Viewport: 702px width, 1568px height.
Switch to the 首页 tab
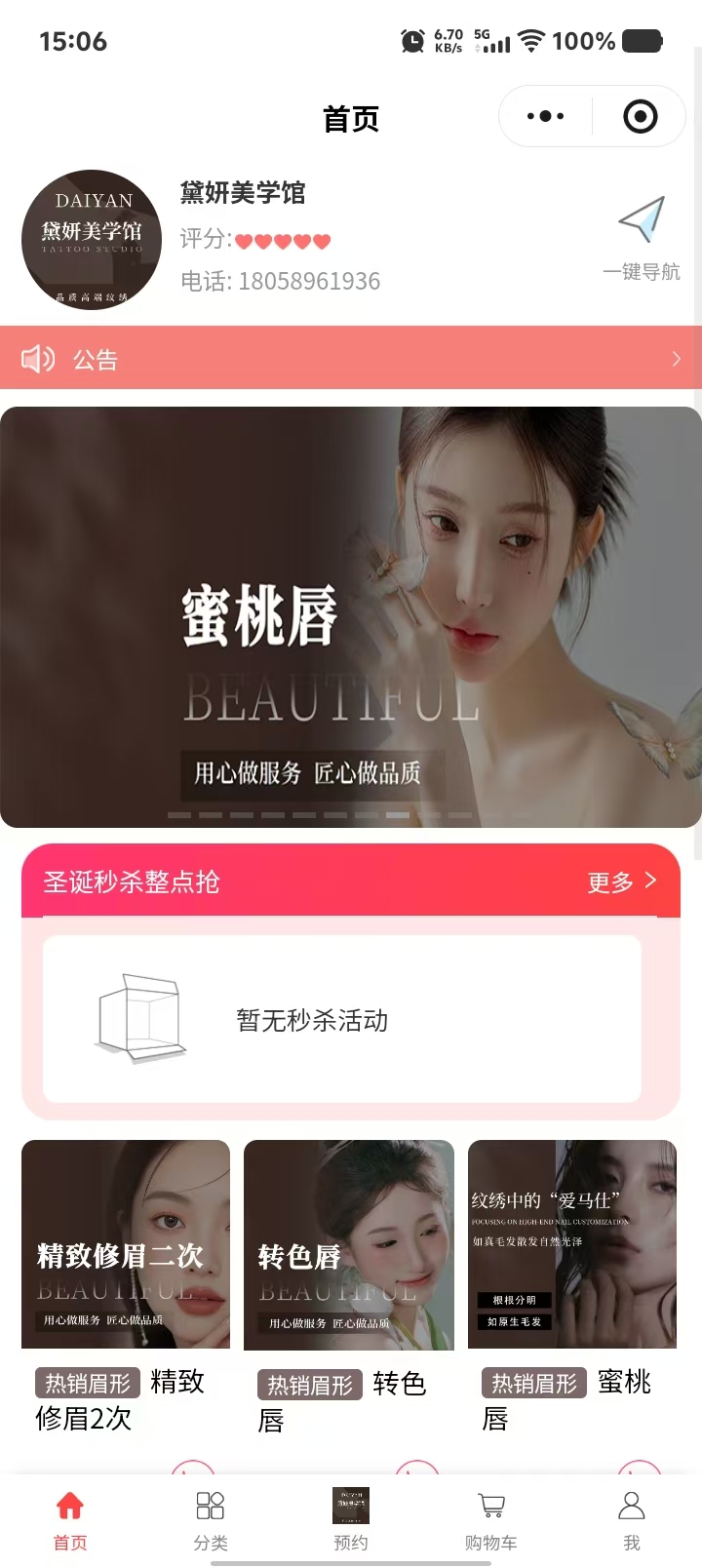pyautogui.click(x=70, y=1519)
